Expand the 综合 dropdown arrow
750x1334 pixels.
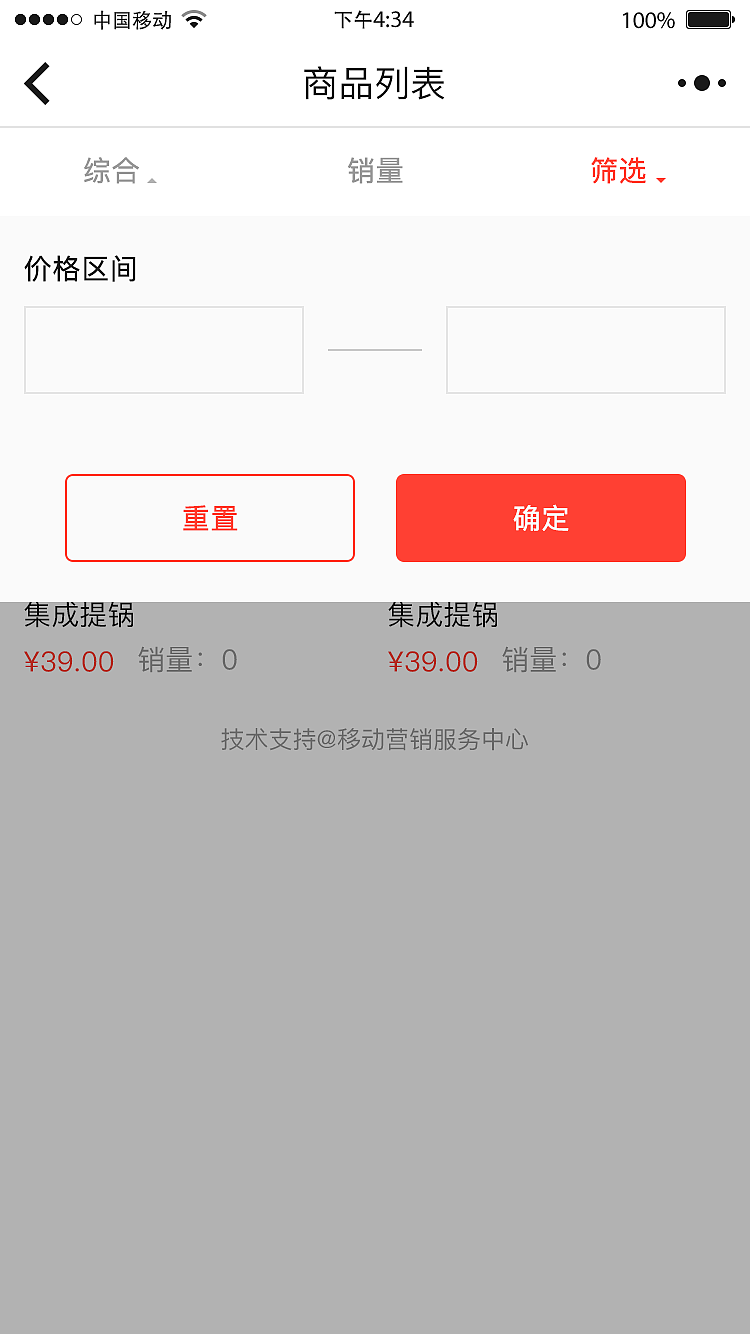pos(151,178)
